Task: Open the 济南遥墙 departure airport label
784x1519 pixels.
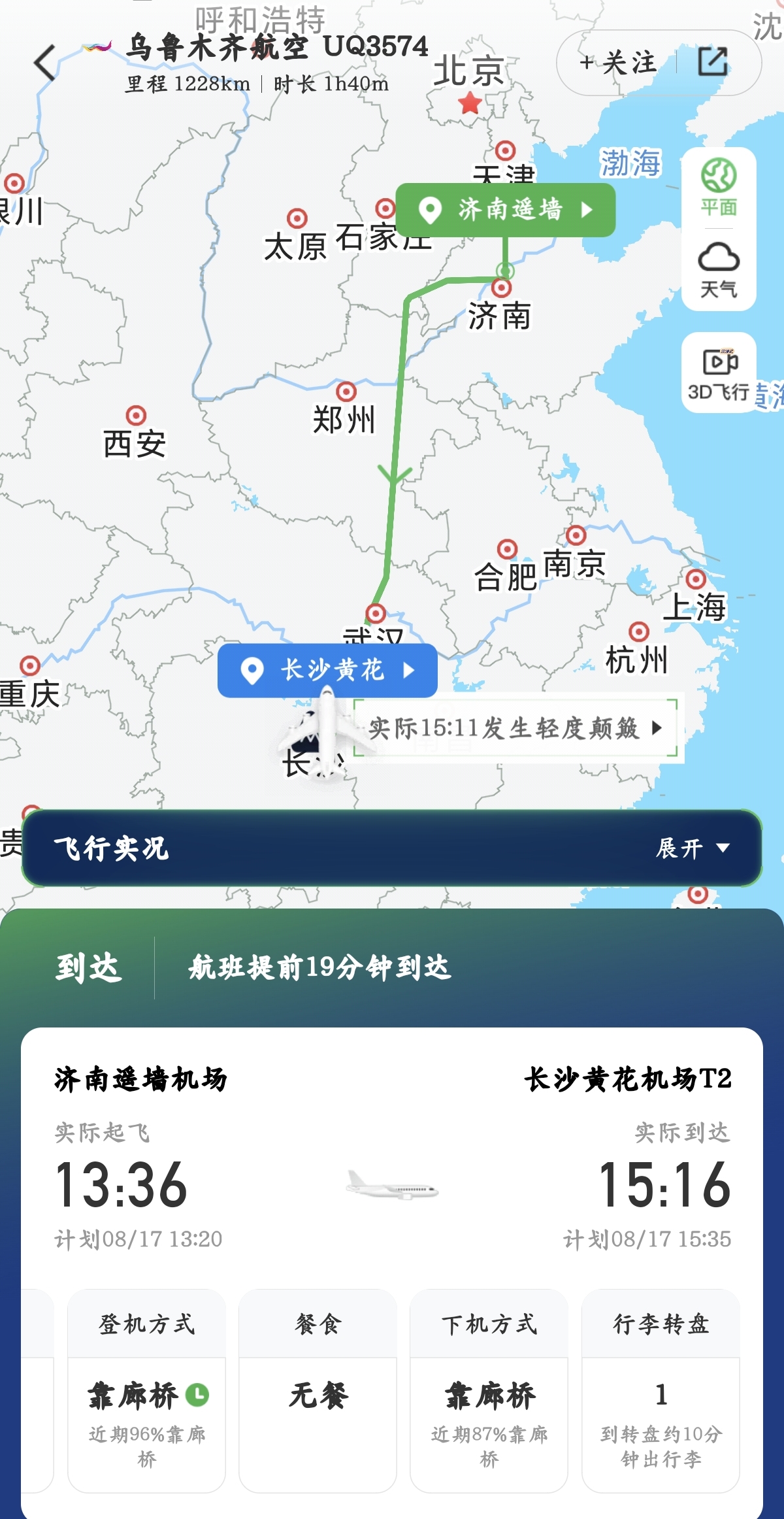Action: click(x=506, y=210)
